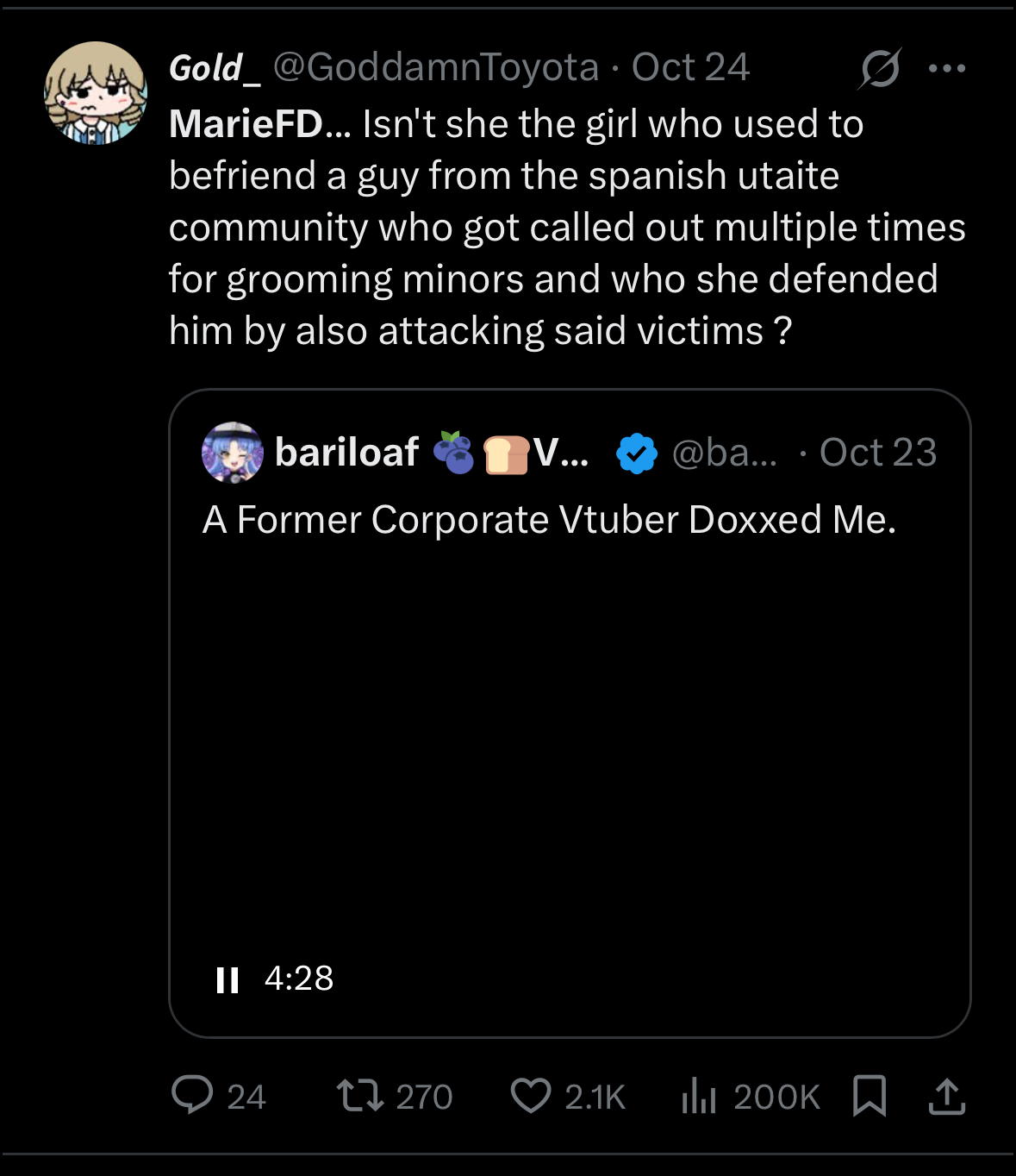1016x1176 pixels.
Task: Like Gold_'s post
Action: click(531, 1096)
